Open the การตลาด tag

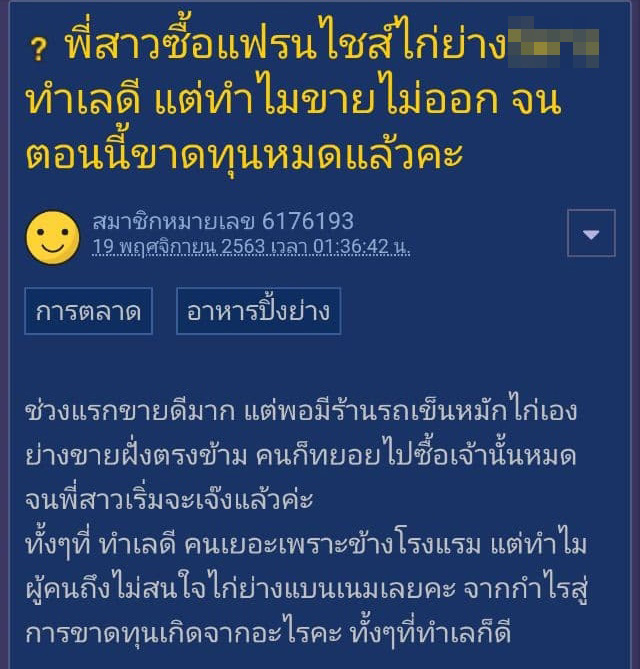pos(88,312)
